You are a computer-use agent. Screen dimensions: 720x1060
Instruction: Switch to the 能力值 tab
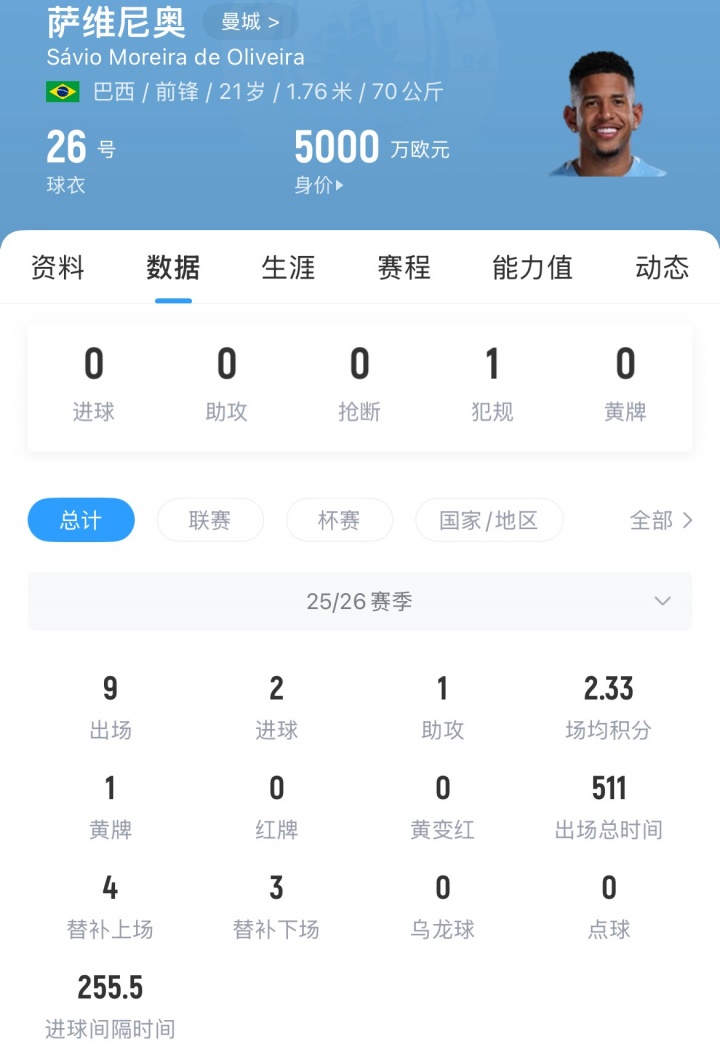532,268
